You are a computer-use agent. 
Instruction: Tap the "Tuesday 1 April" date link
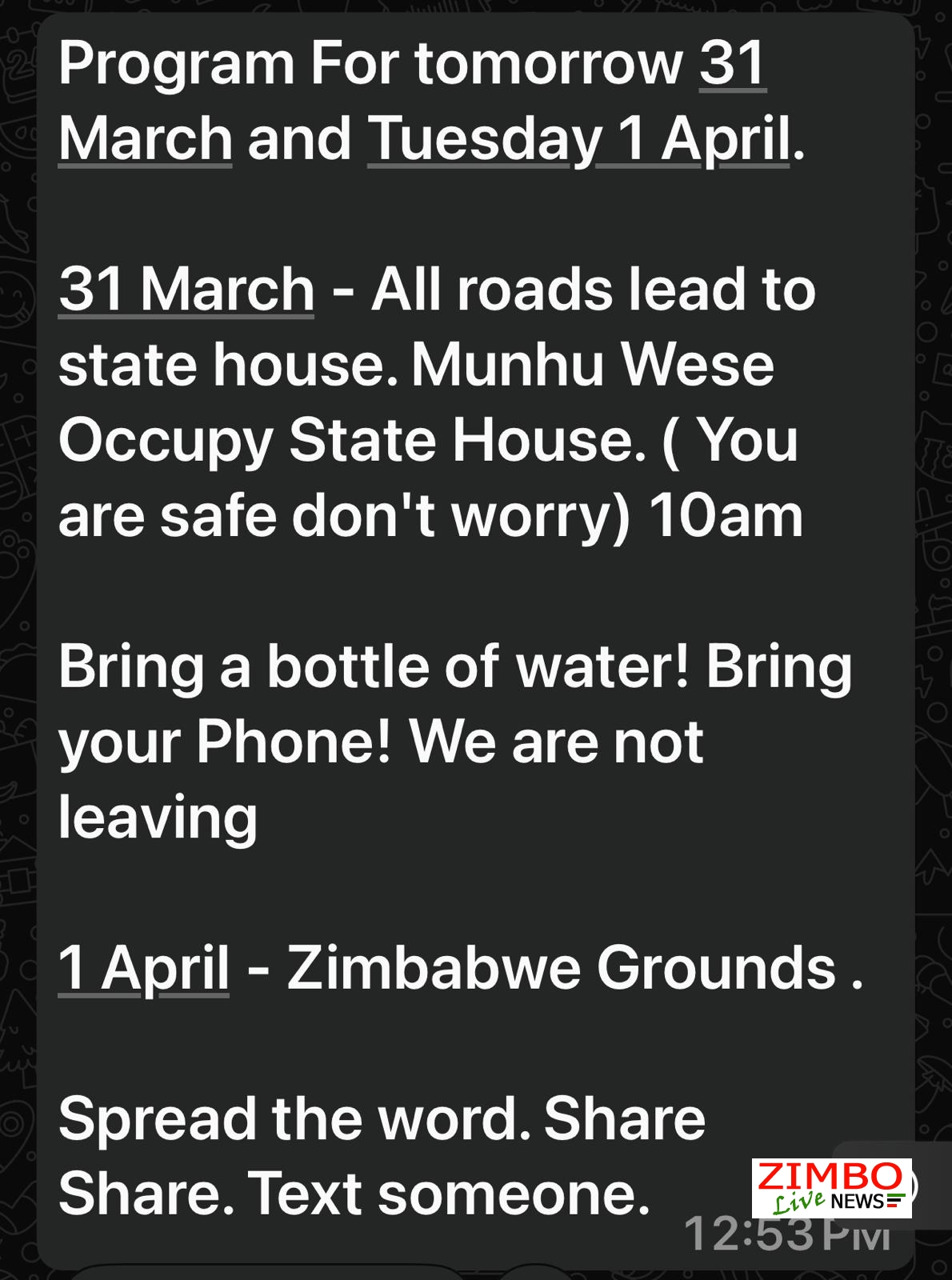578,138
